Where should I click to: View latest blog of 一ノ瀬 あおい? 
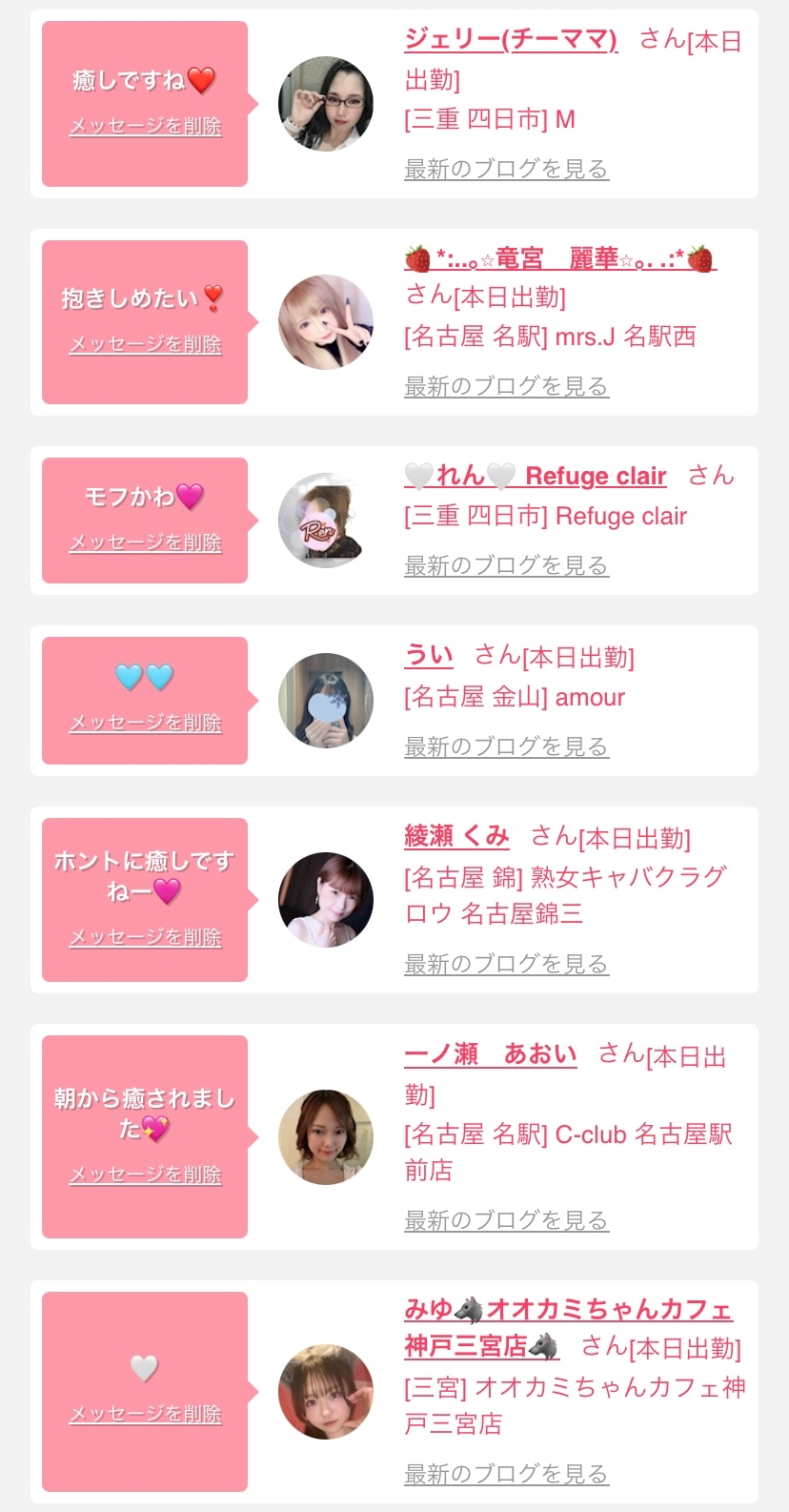[506, 1221]
